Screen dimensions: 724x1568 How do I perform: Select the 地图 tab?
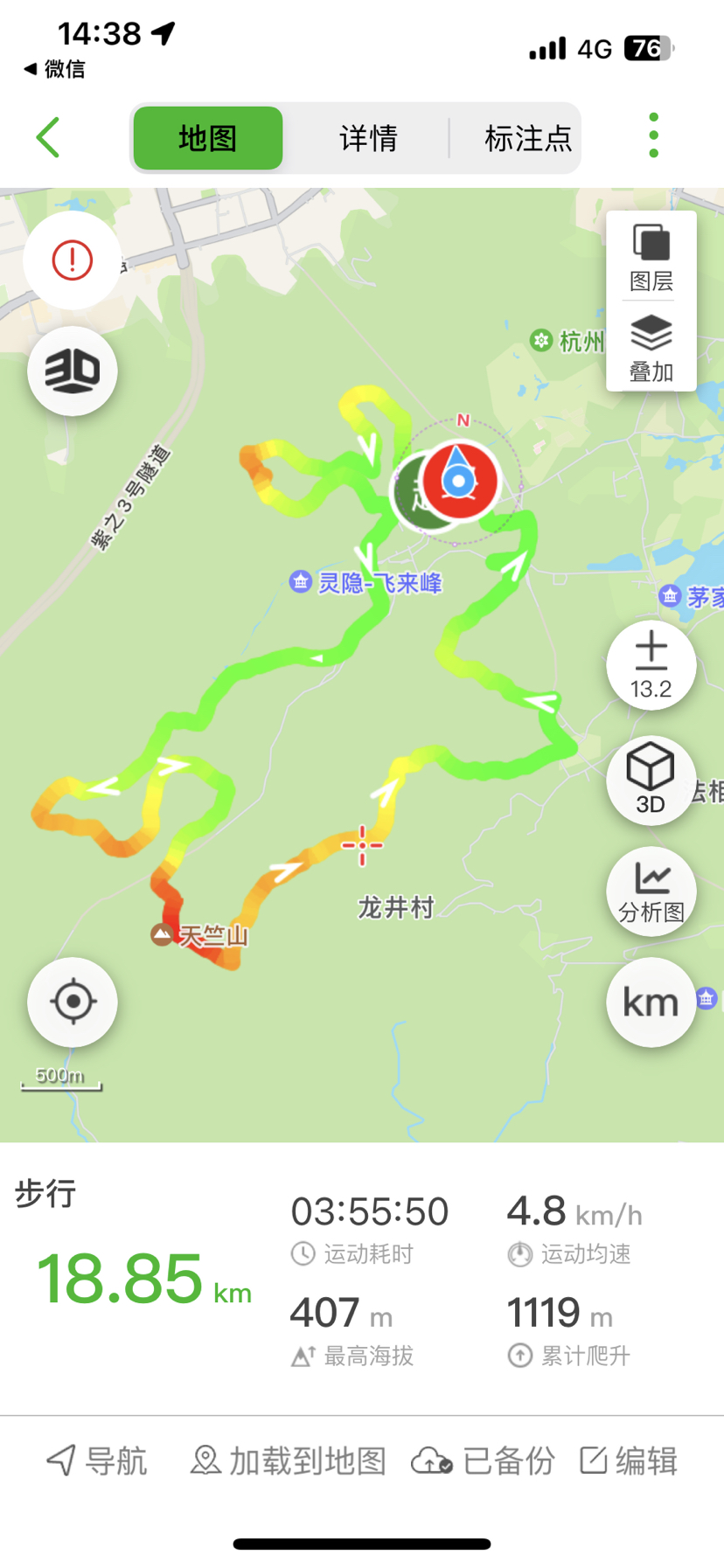pos(208,138)
